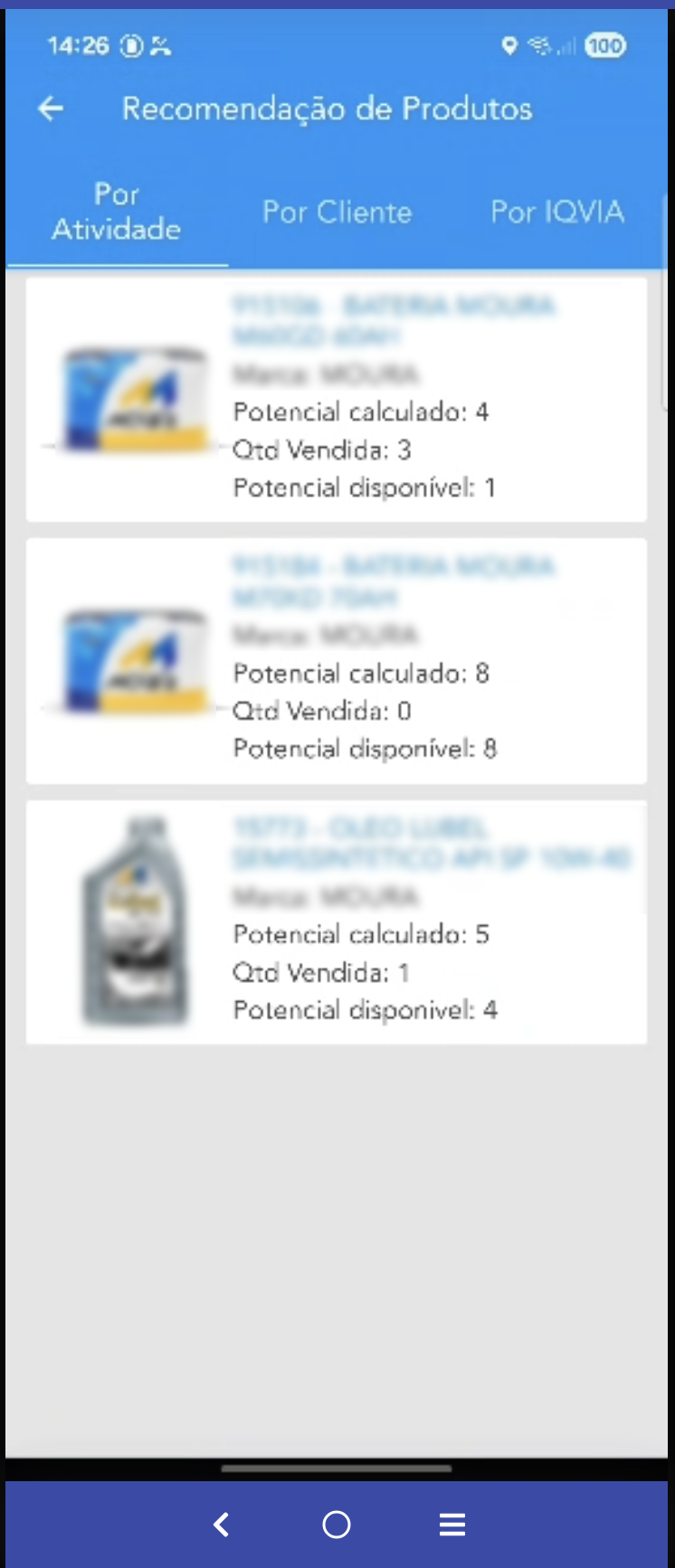675x1568 pixels.
Task: Tap the system home button
Action: click(337, 1525)
